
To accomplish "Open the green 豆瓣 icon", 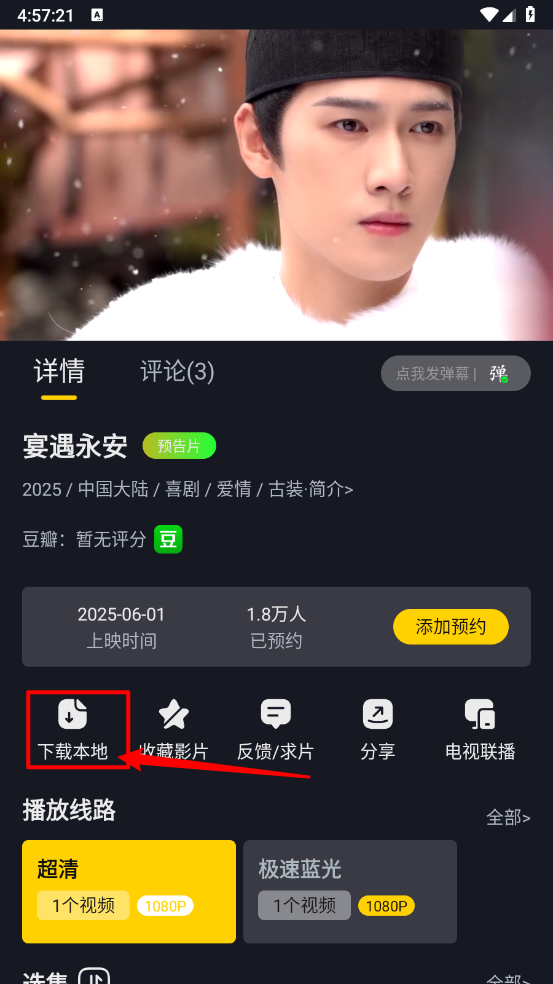I will point(168,539).
